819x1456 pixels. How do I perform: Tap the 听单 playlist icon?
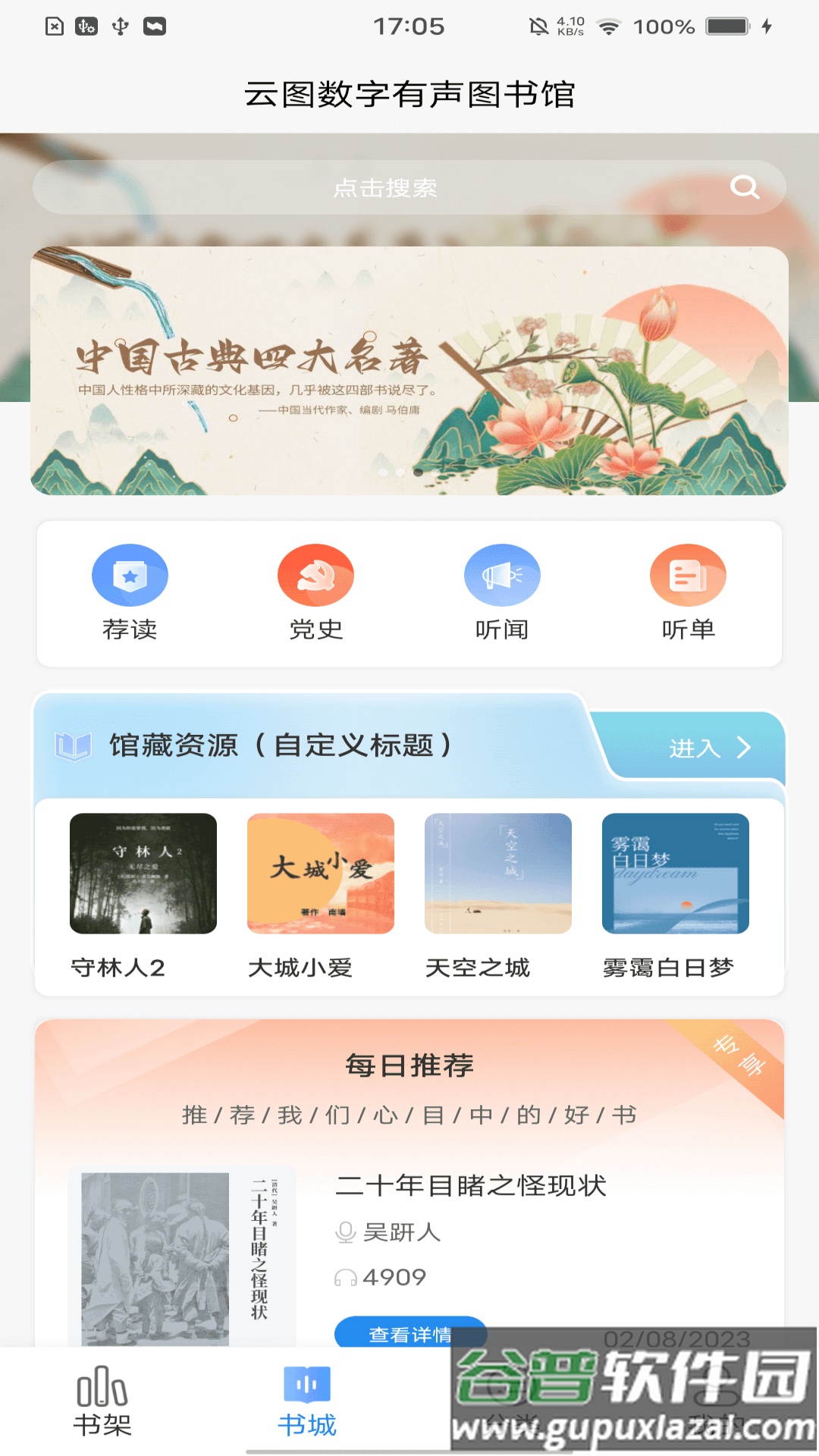pos(687,575)
